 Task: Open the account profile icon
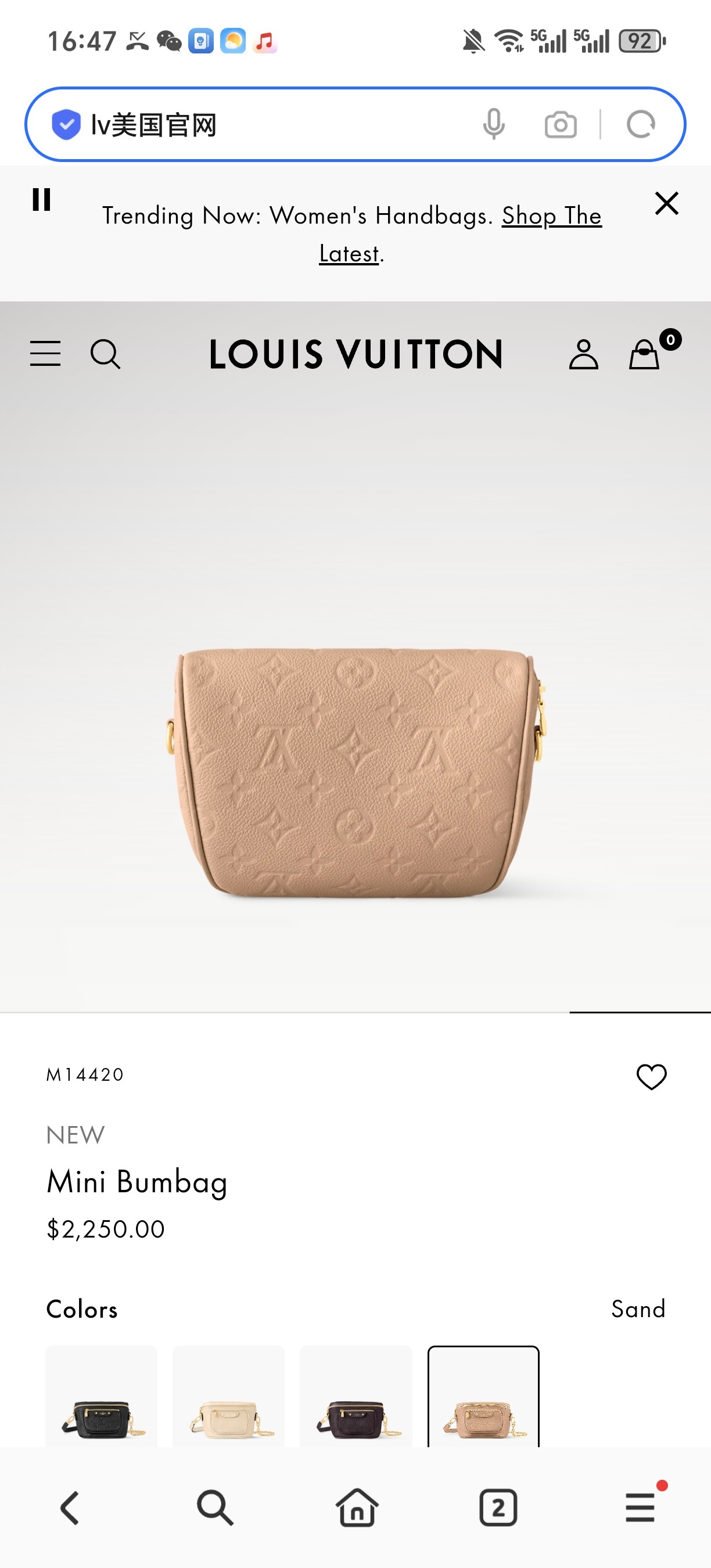coord(583,354)
